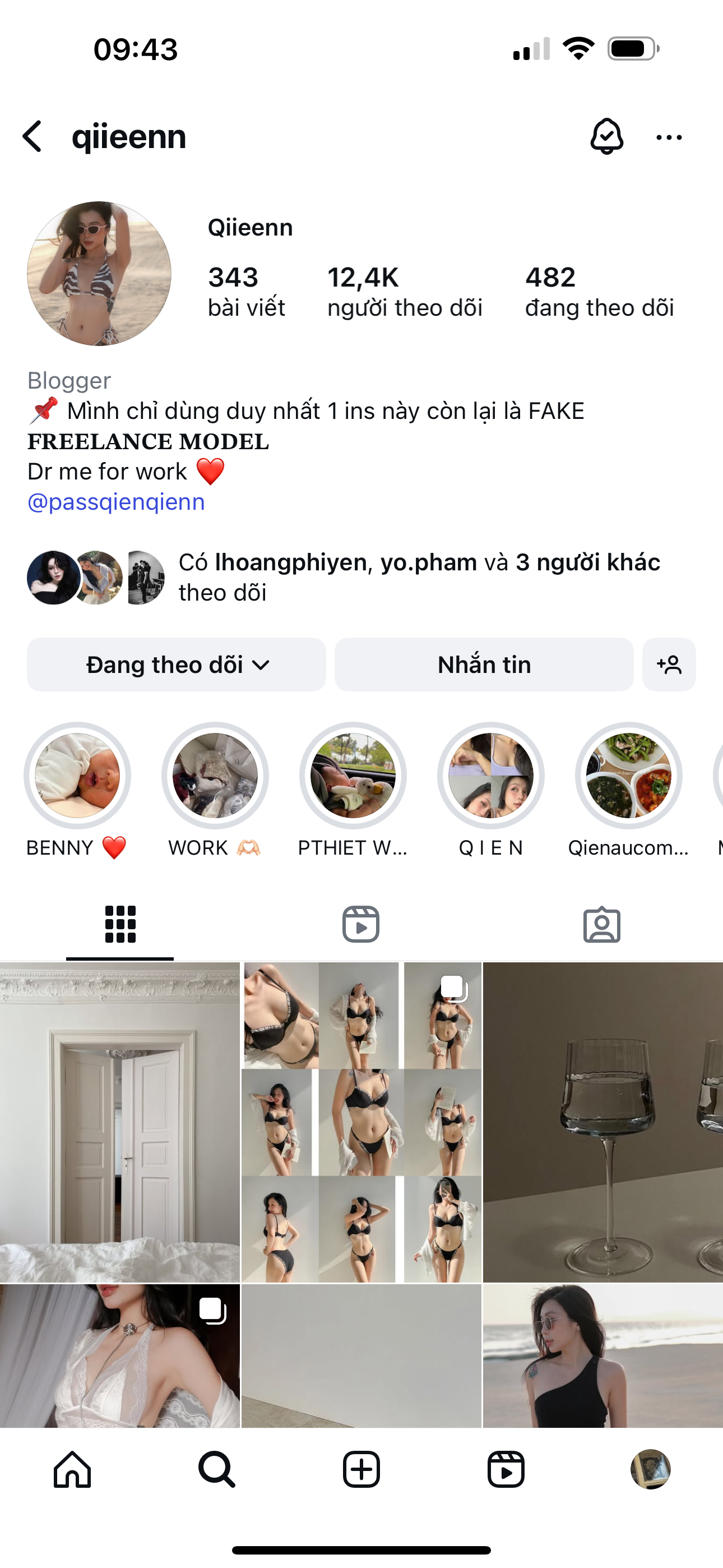Go to the Home feed

tap(72, 1469)
